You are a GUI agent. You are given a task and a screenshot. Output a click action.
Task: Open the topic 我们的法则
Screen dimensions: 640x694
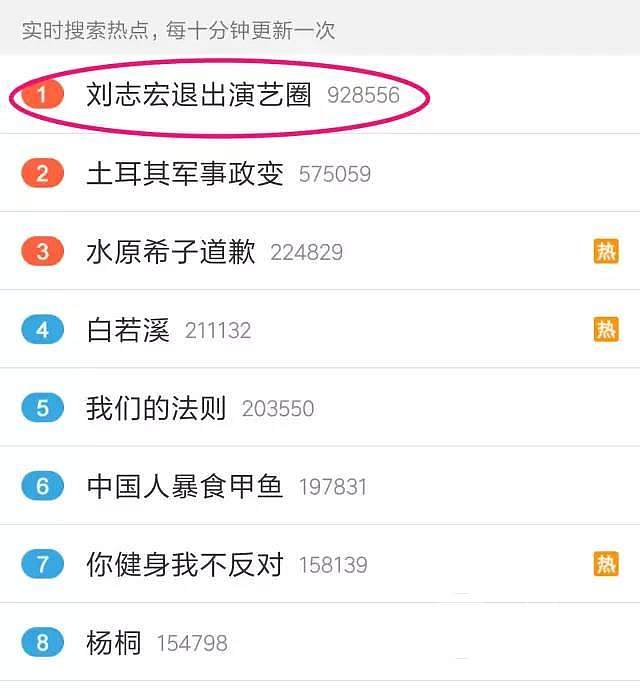(156, 408)
